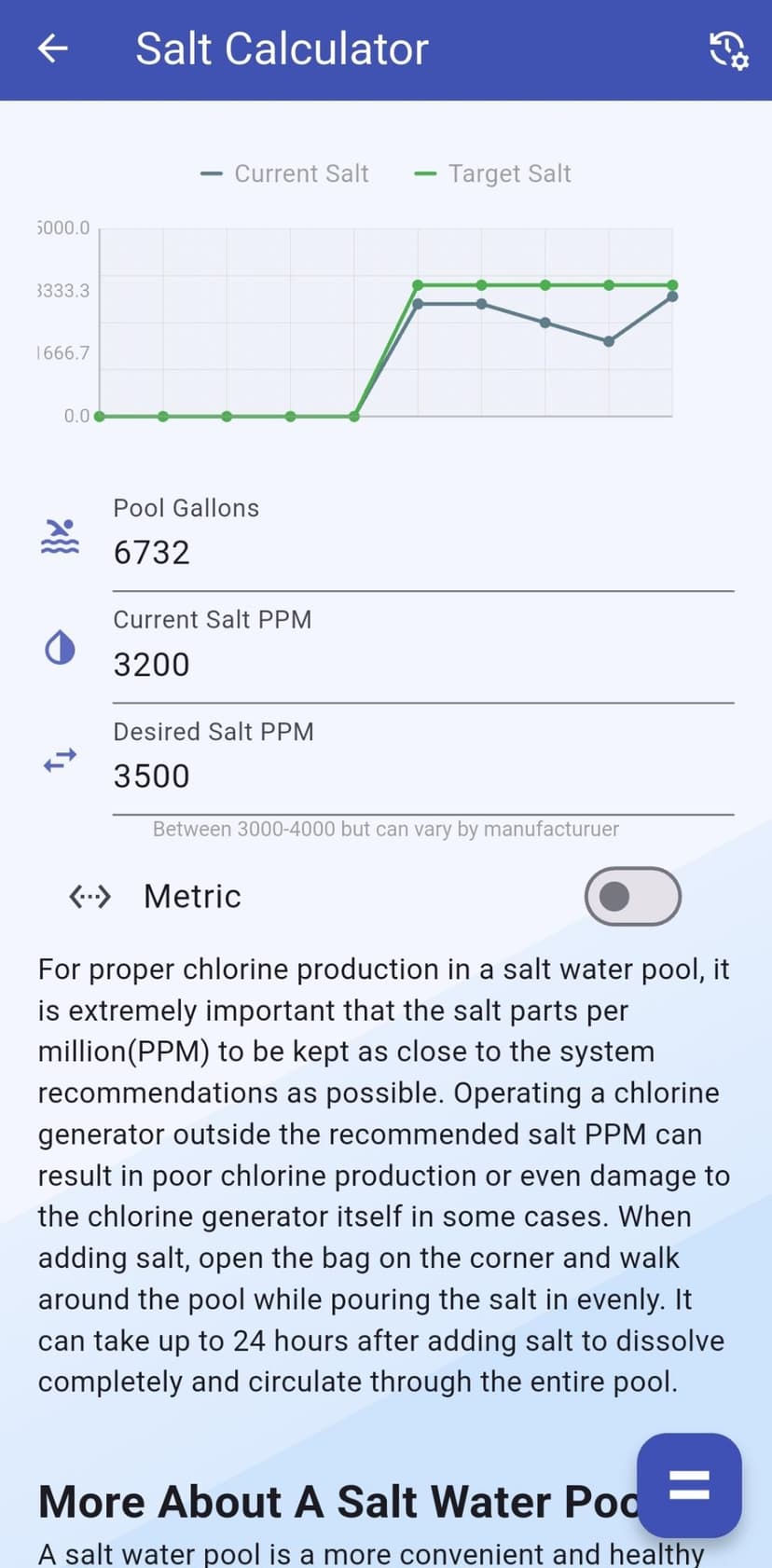Screen dimensions: 772x1568
Task: Toggle visibility of the Target Salt series
Action: tap(509, 173)
